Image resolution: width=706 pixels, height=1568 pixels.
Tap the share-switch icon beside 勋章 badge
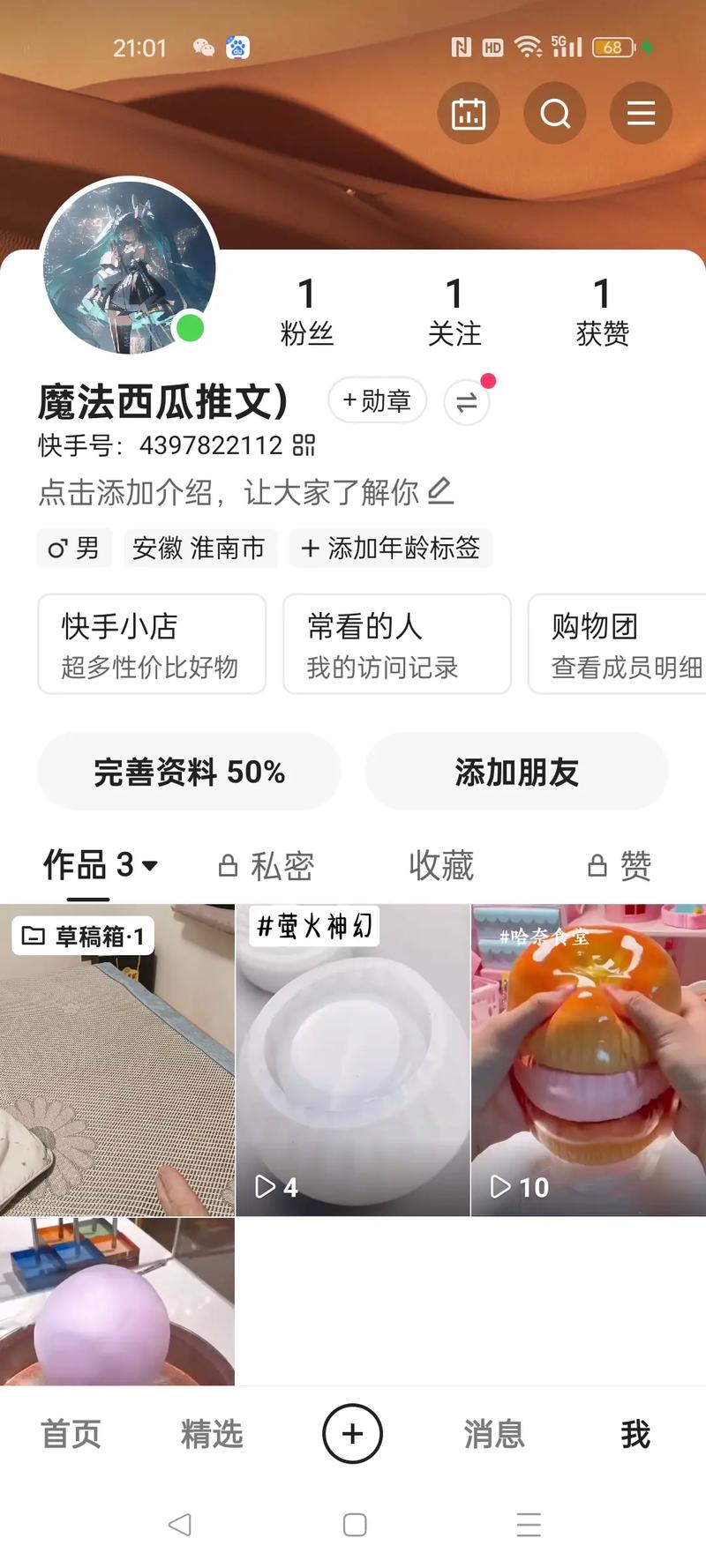[466, 401]
